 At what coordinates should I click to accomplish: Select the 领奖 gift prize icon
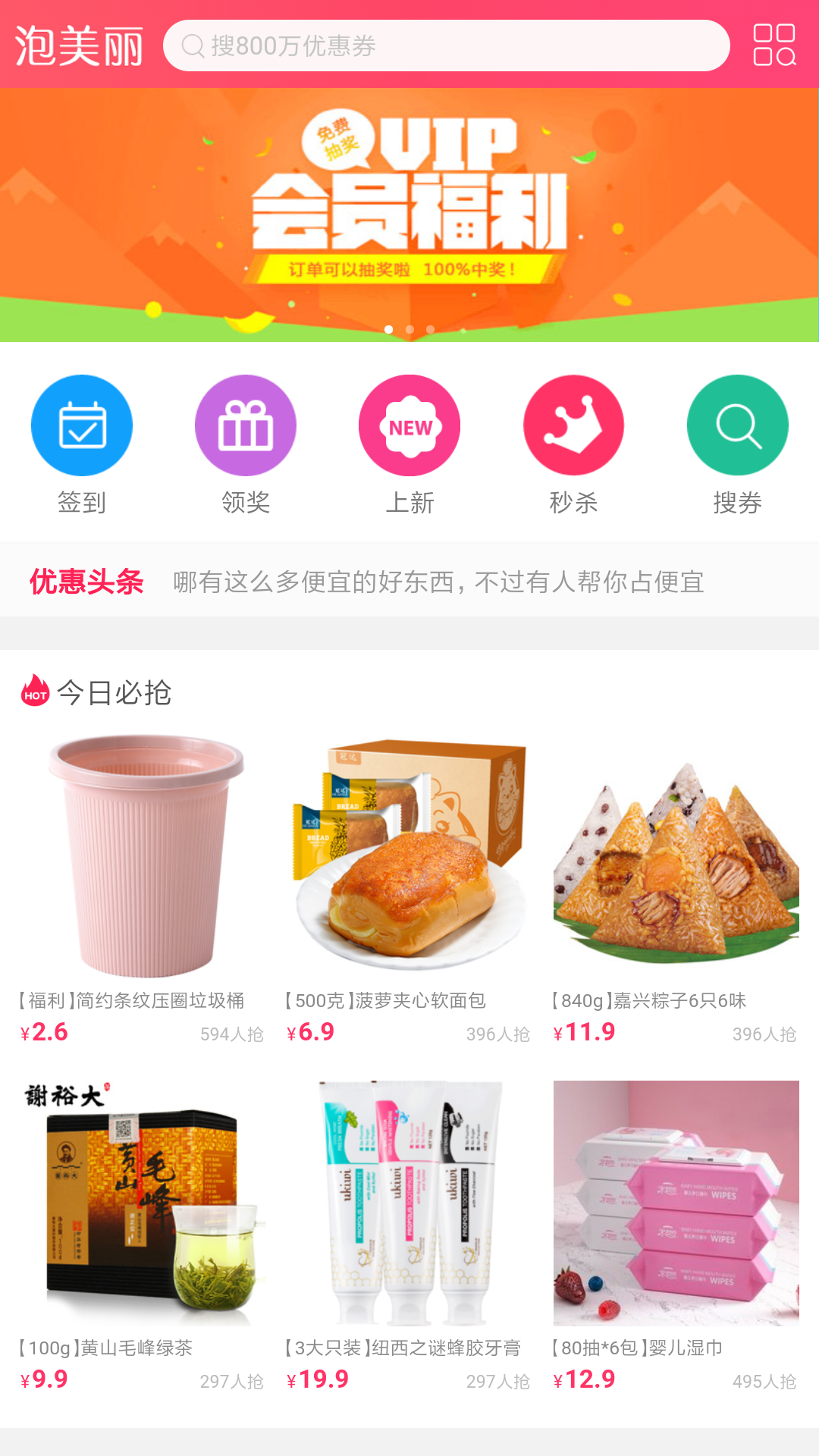[246, 425]
